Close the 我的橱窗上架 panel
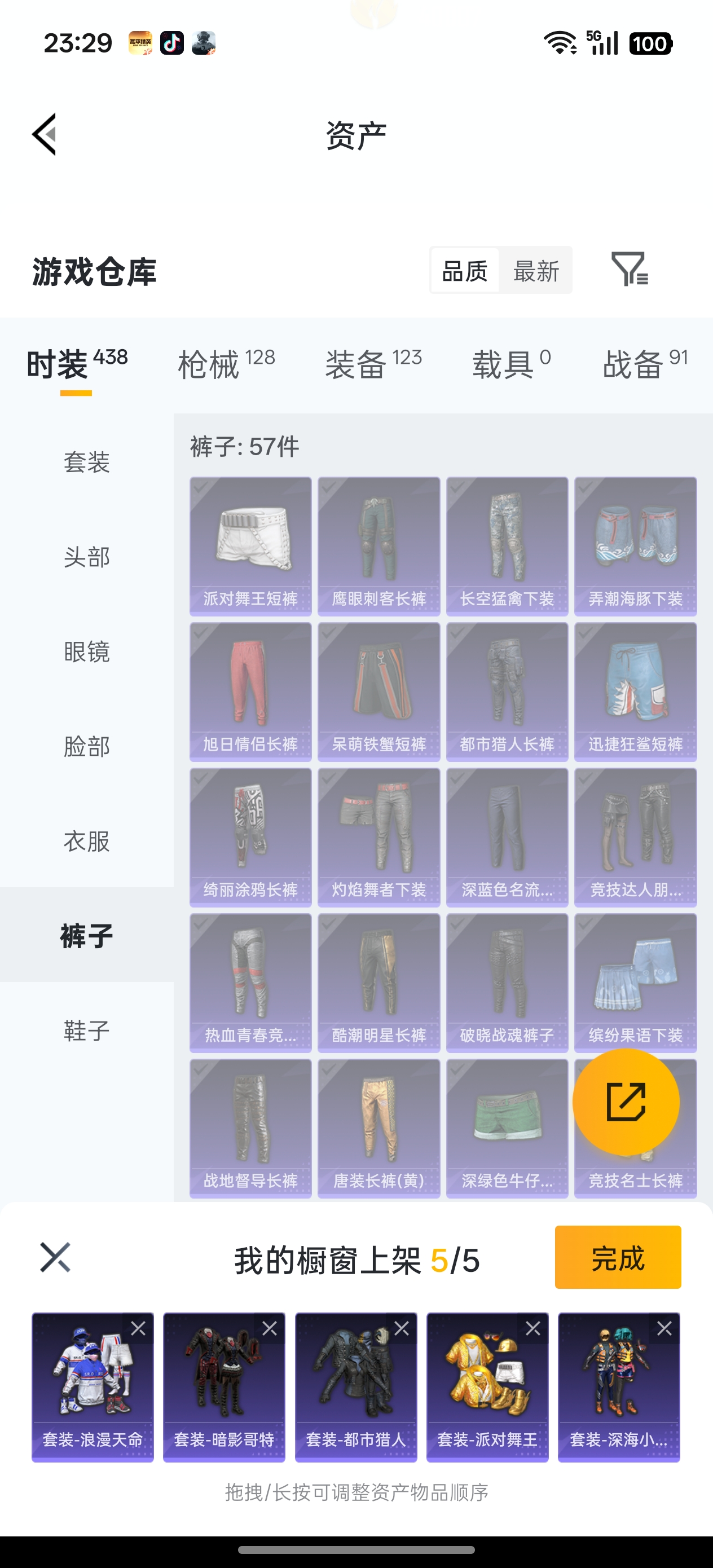The width and height of the screenshot is (713, 1568). [x=55, y=1258]
